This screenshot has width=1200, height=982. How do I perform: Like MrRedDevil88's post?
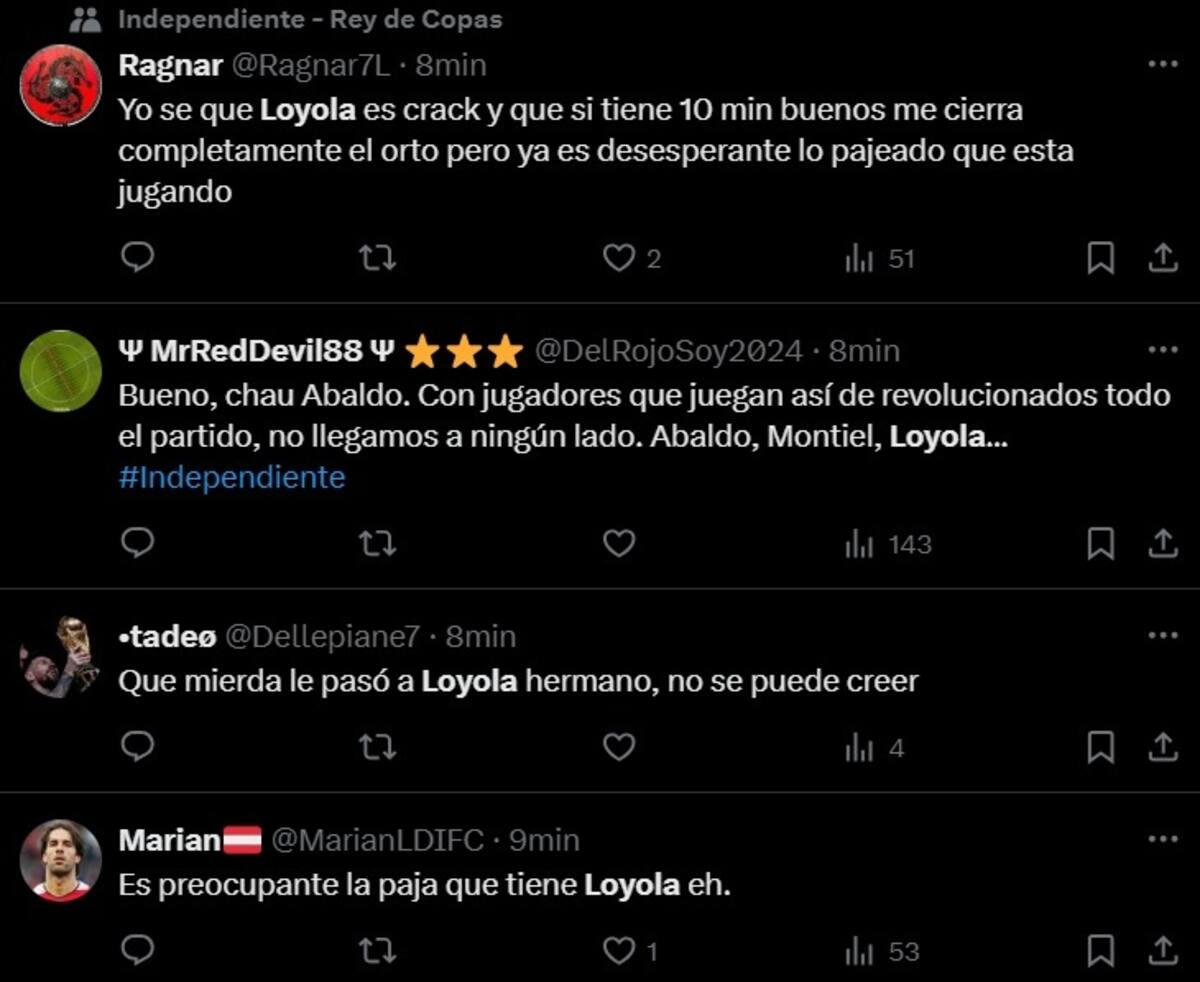620,544
